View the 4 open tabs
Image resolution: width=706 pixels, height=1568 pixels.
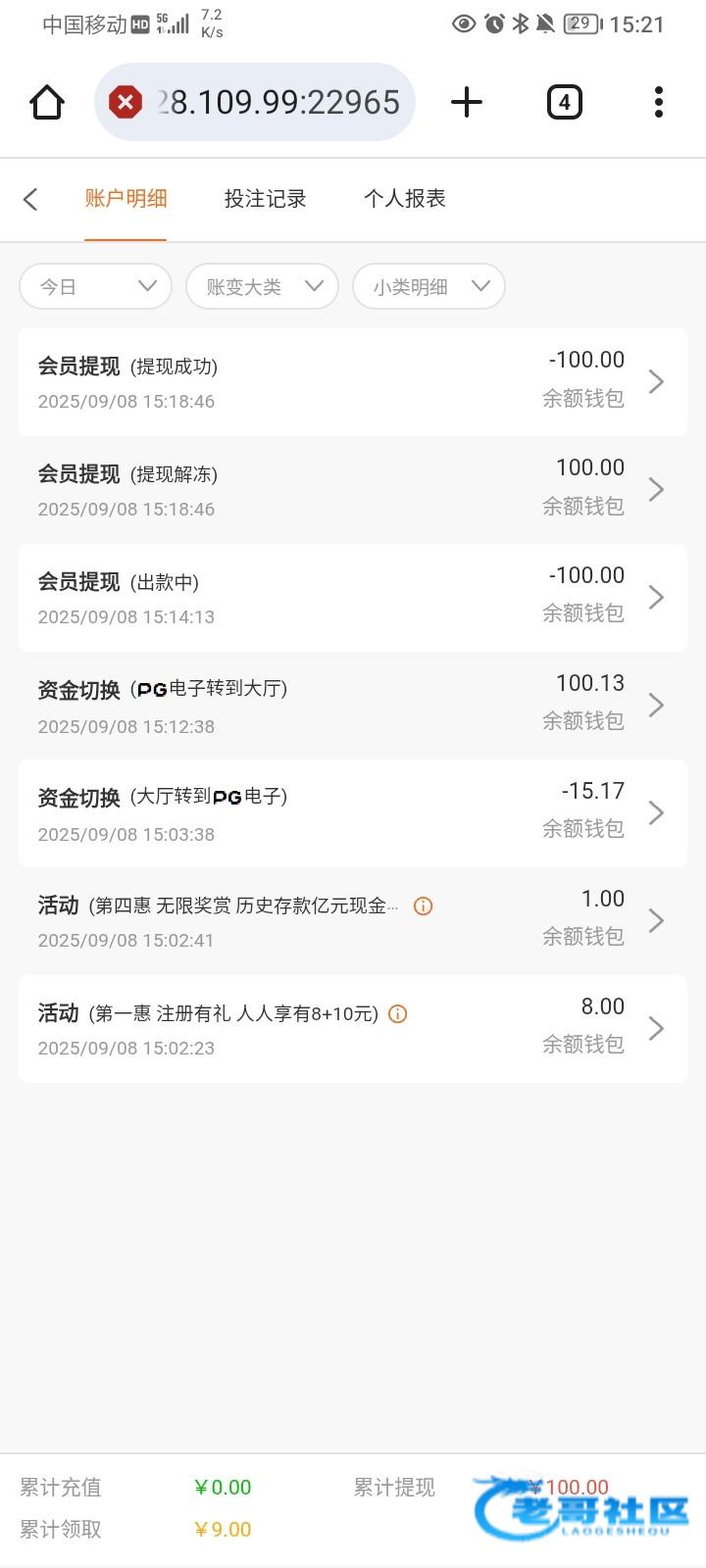pos(564,102)
